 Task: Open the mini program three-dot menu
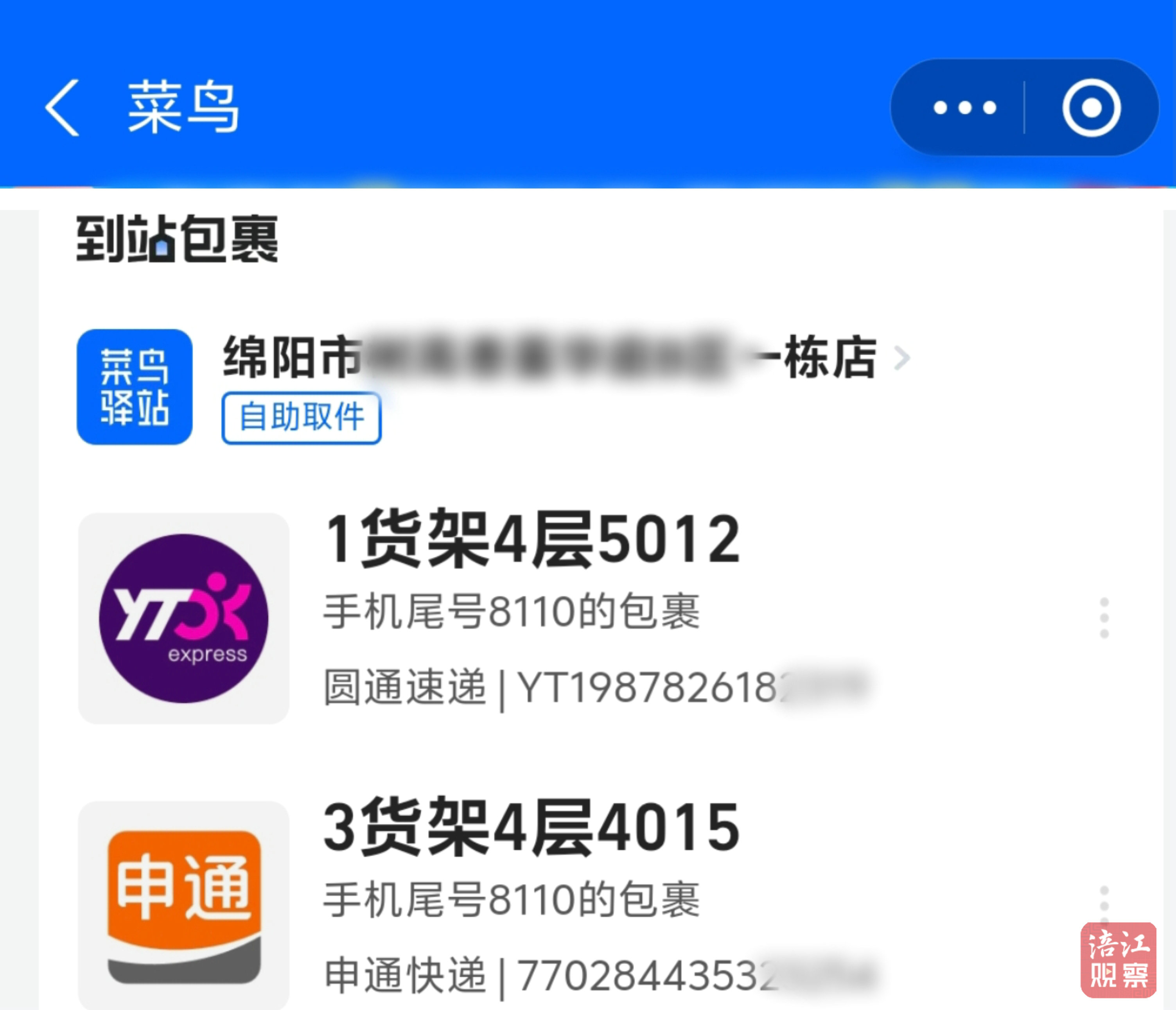coord(965,108)
